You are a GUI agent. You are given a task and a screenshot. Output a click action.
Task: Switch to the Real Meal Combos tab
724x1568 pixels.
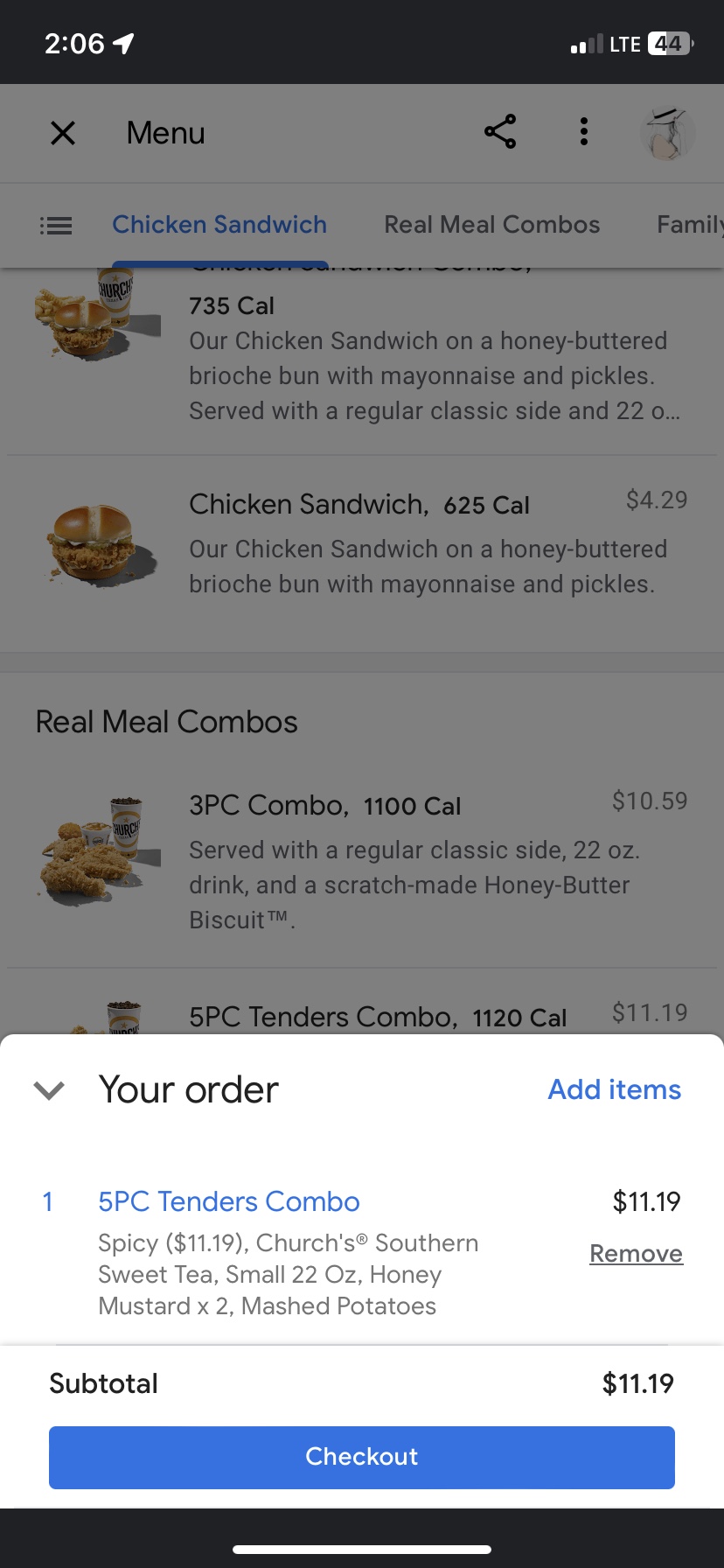click(x=492, y=225)
